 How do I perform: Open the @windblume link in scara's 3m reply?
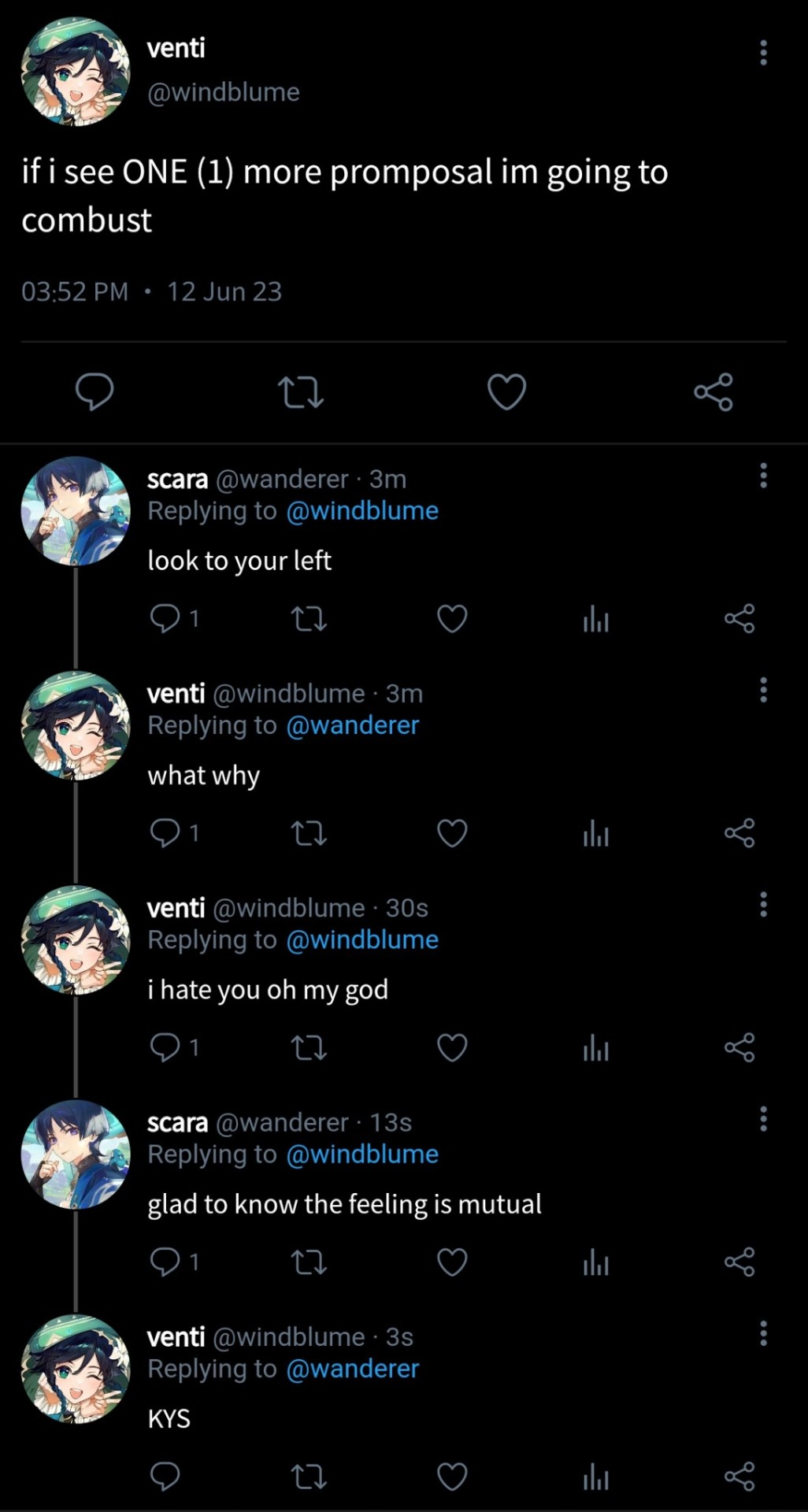tap(361, 511)
